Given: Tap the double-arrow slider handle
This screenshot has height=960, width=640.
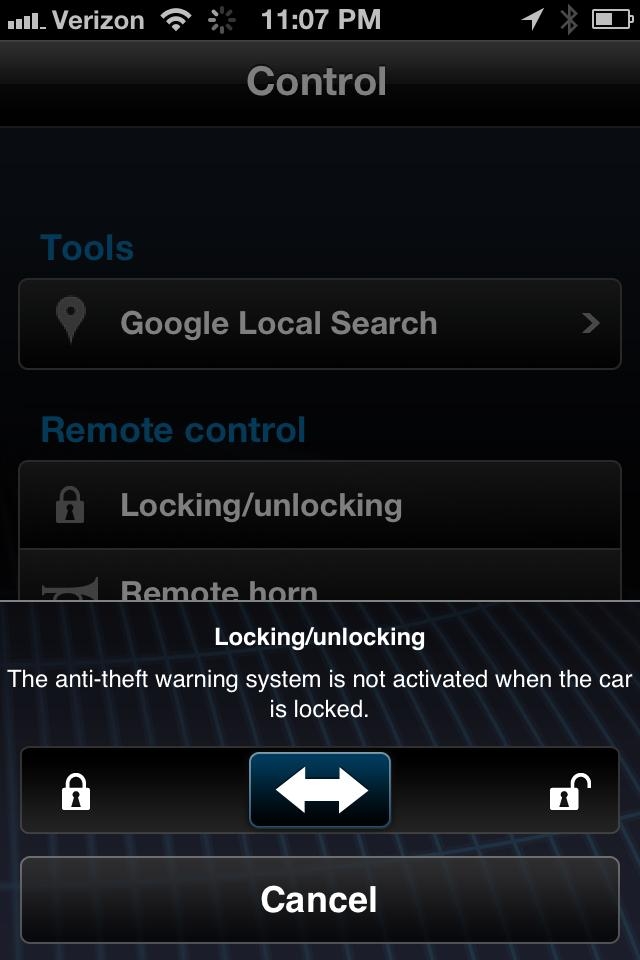Looking at the screenshot, I should coord(320,791).
